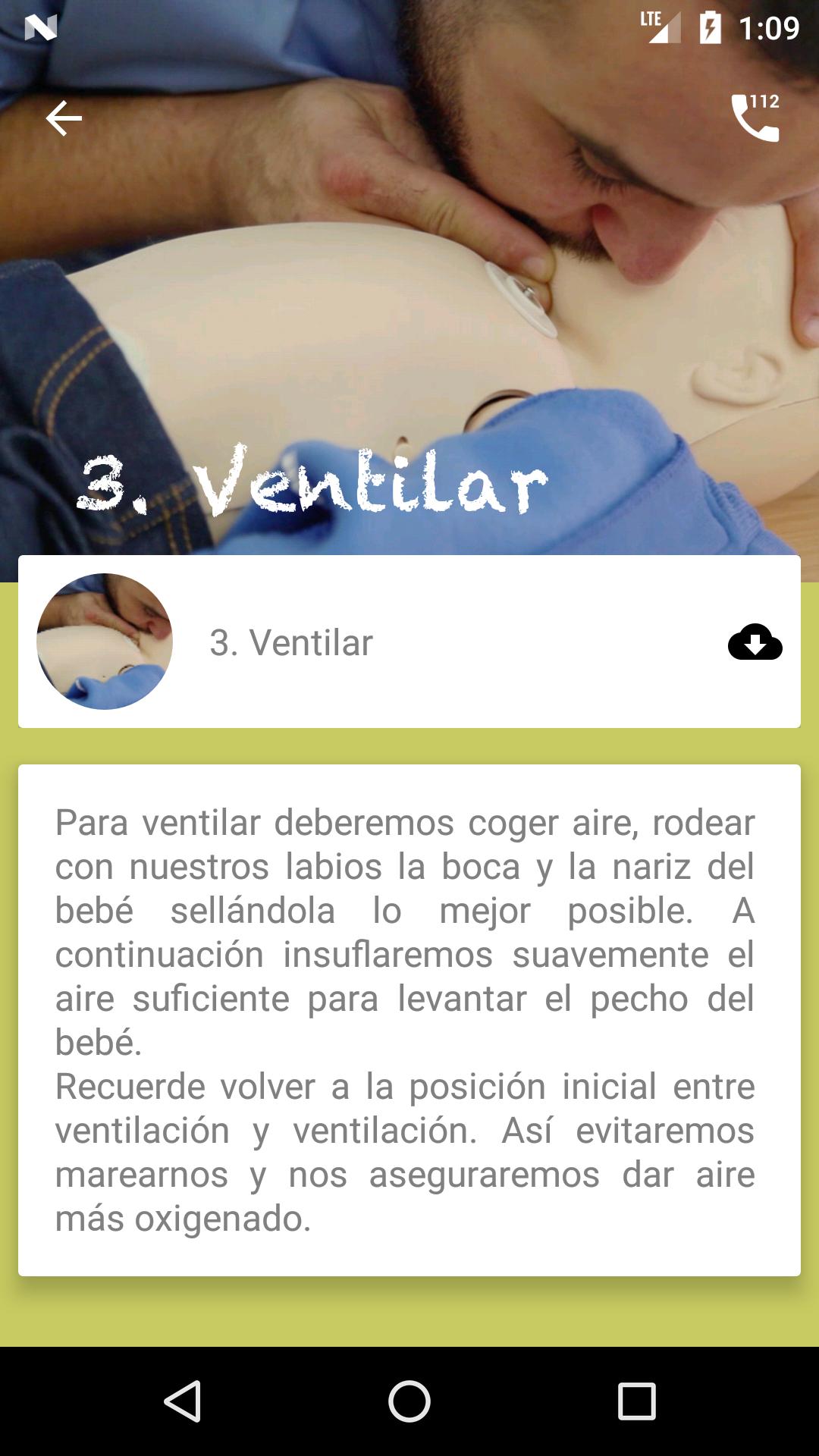This screenshot has height=1456, width=819.
Task: Open the 3. Ventilar video card
Action: tap(409, 642)
